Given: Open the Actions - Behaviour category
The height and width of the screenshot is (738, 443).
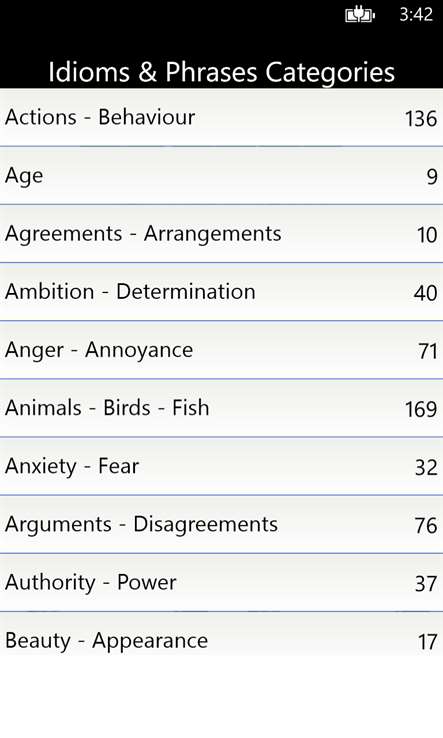Looking at the screenshot, I should (x=221, y=118).
